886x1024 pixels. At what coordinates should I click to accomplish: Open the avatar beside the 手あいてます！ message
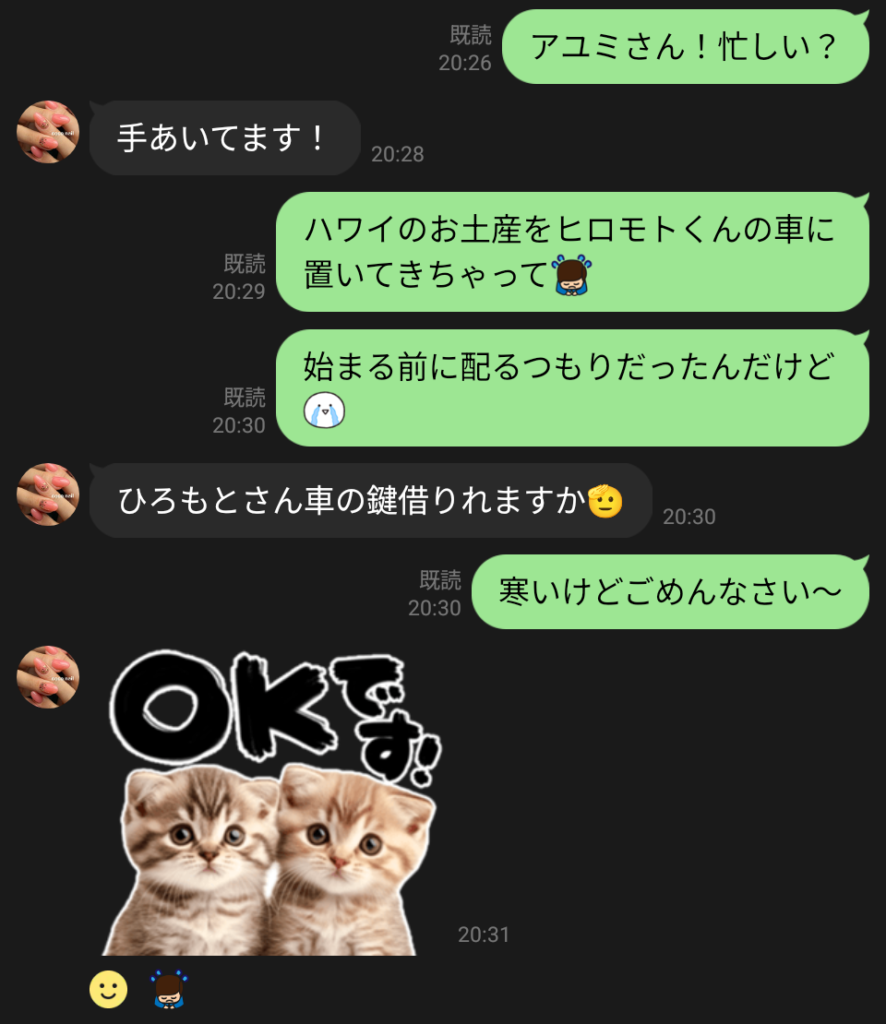(48, 131)
